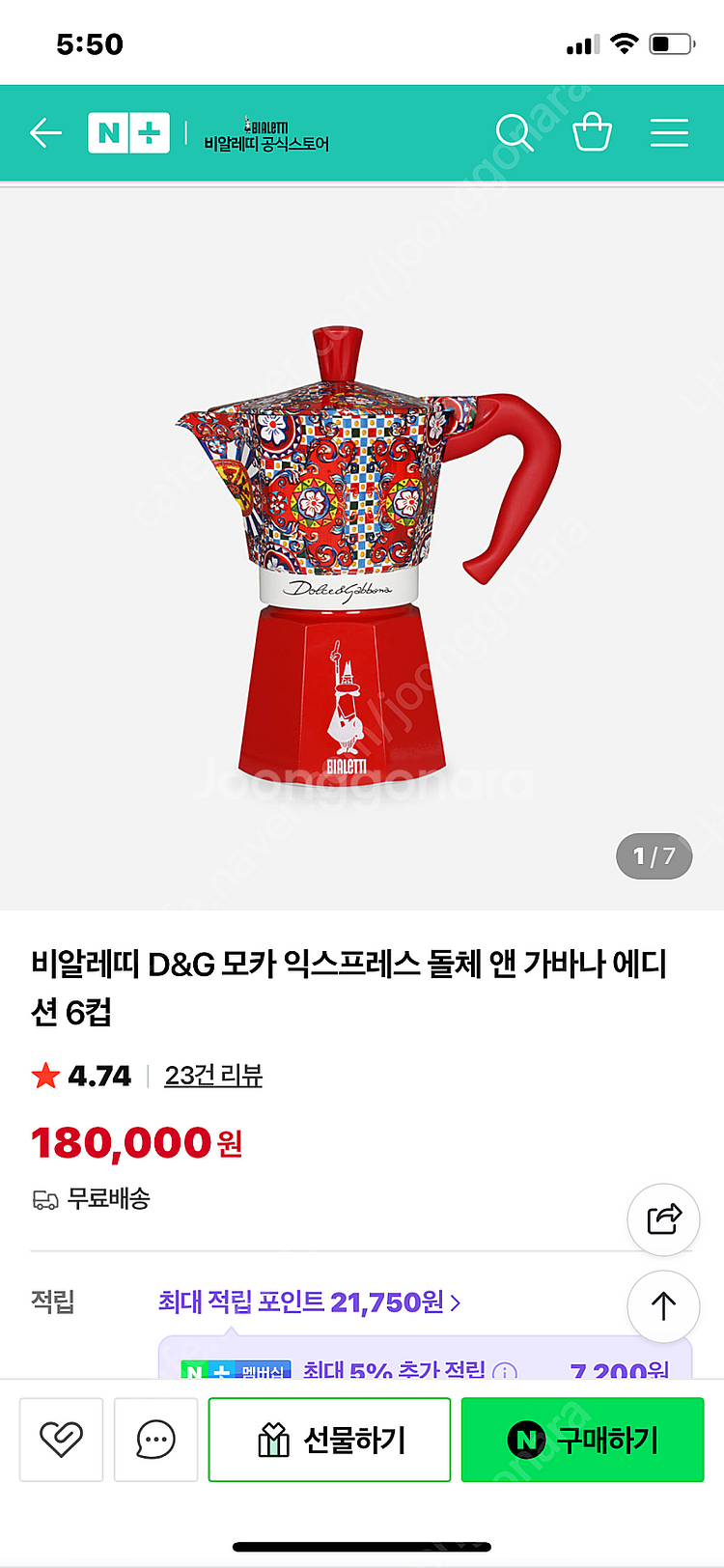Tap the 1/7 image page indicator
724x1568 pixels.
tap(654, 855)
